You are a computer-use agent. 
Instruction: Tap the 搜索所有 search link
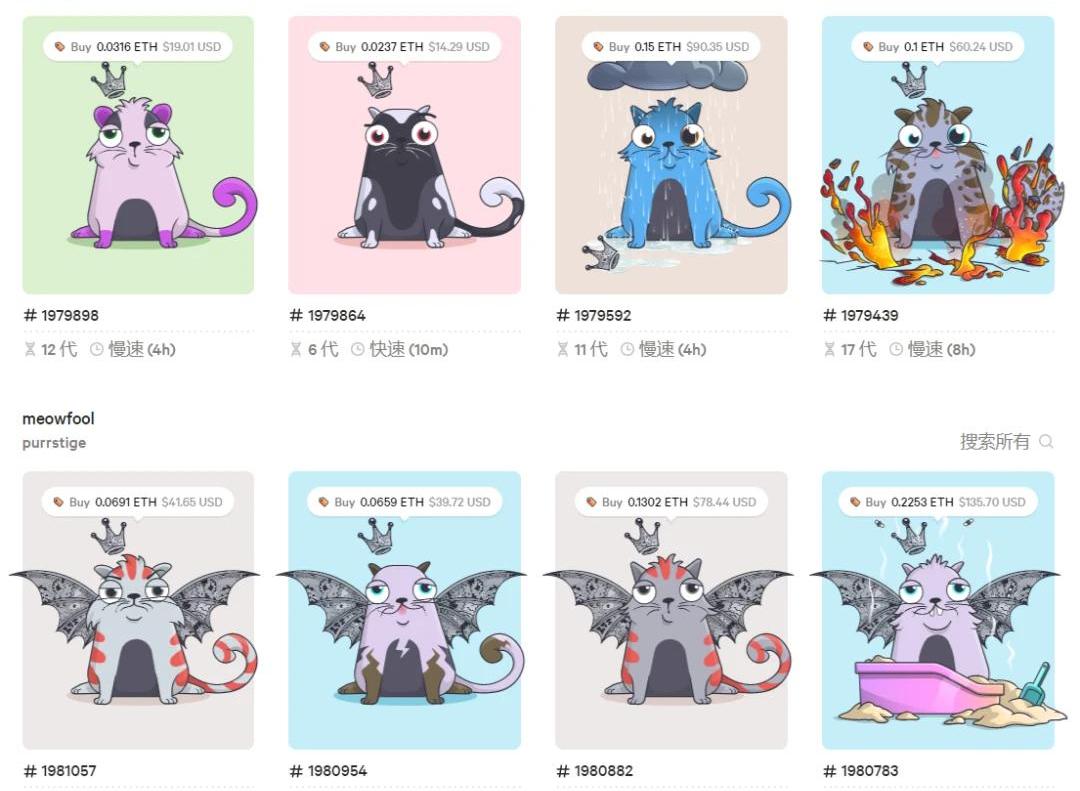pyautogui.click(x=1005, y=441)
